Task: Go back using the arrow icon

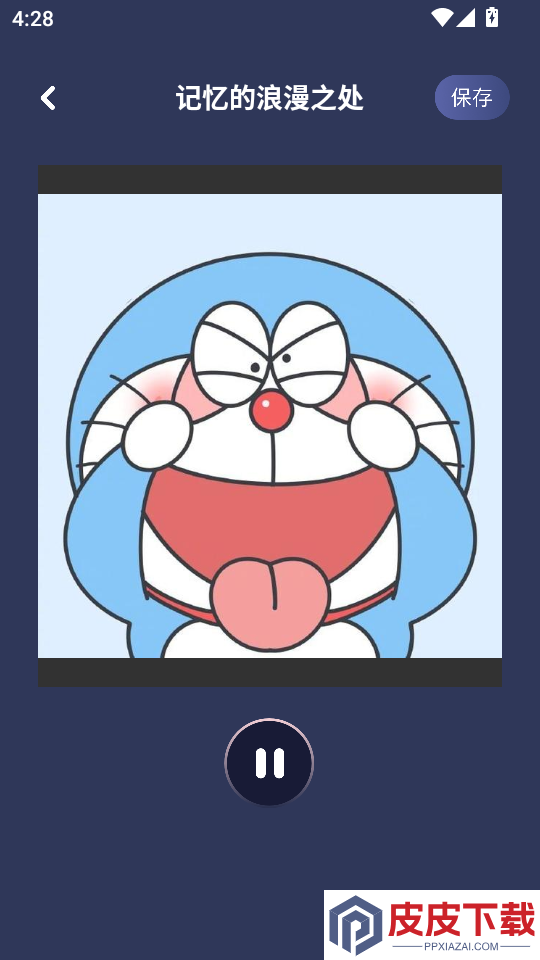Action: click(48, 98)
